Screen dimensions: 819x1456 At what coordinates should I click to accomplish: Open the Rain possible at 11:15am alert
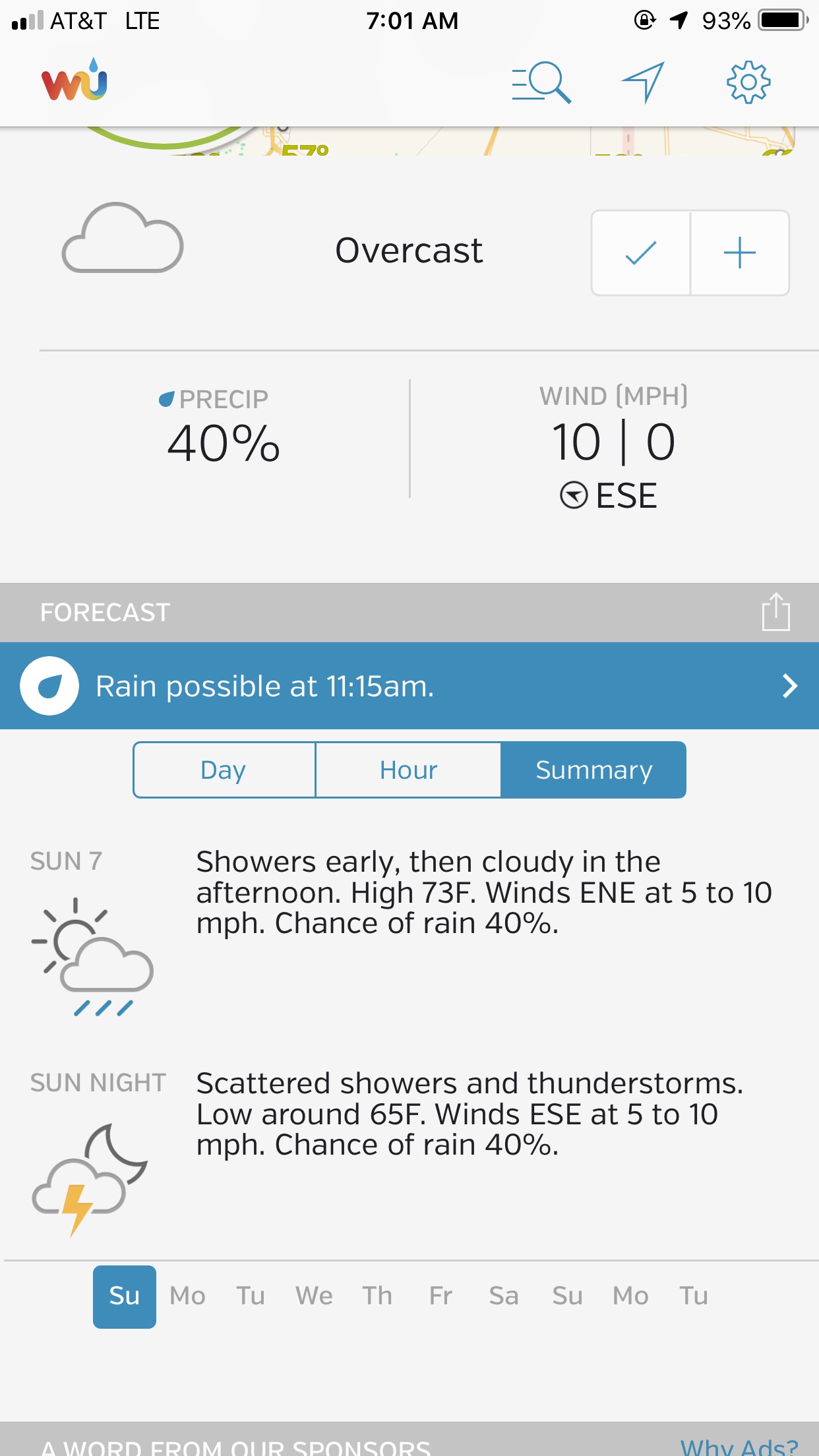(x=409, y=686)
